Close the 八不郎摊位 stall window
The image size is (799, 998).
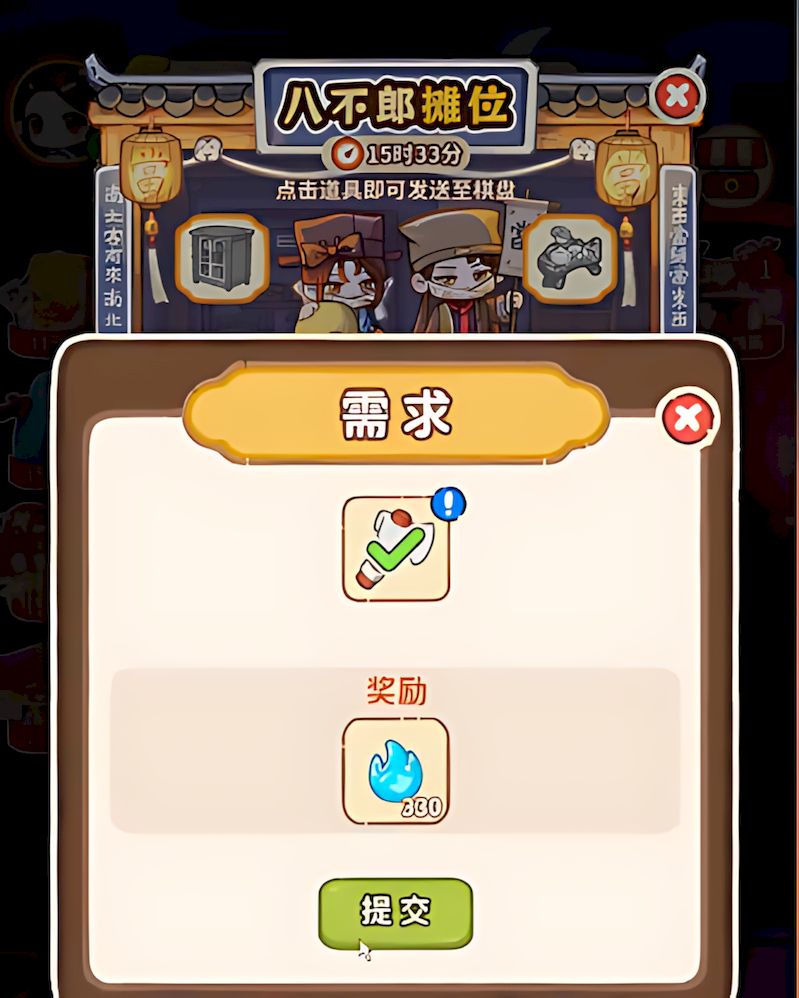click(677, 96)
